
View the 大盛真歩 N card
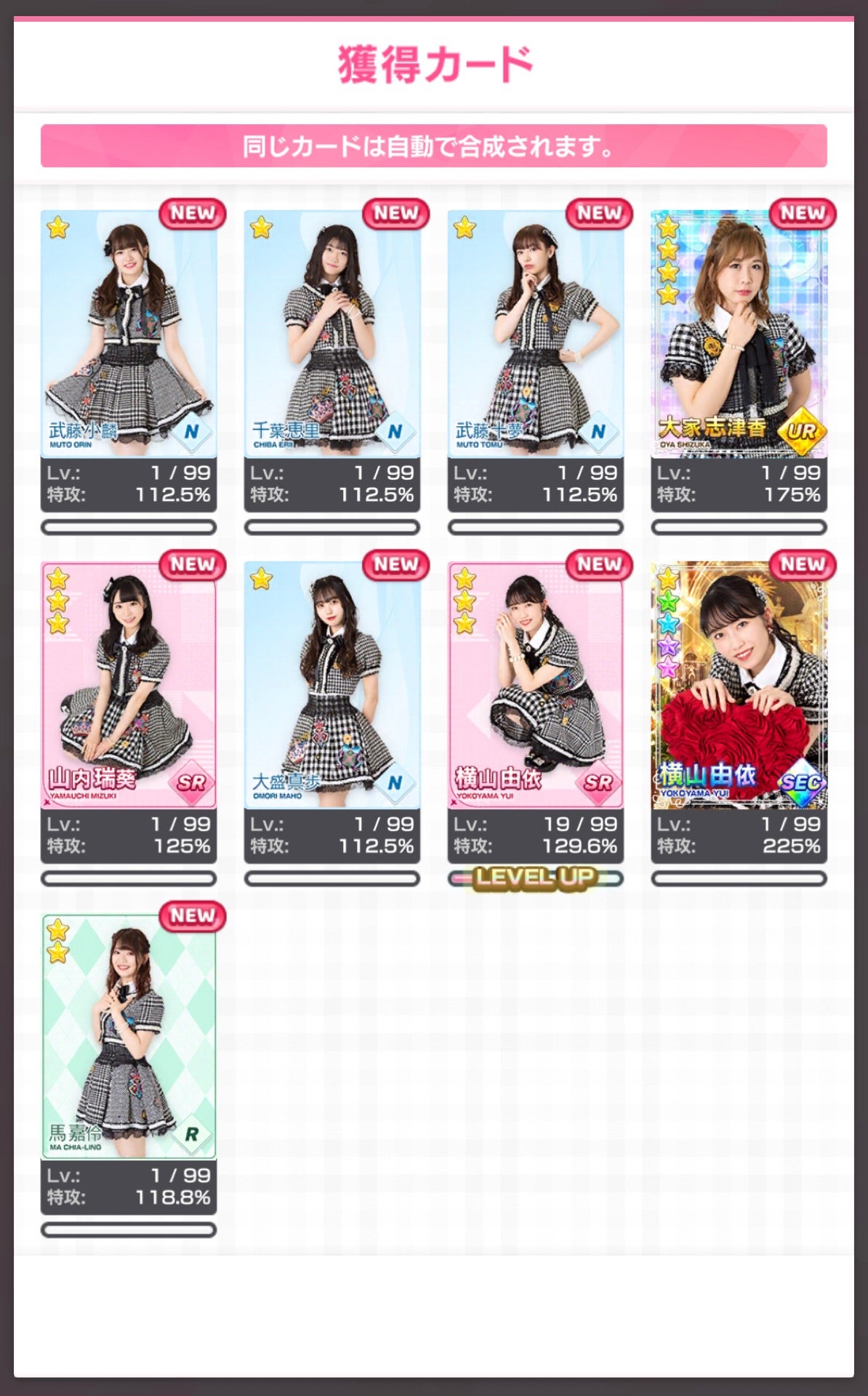click(x=332, y=685)
